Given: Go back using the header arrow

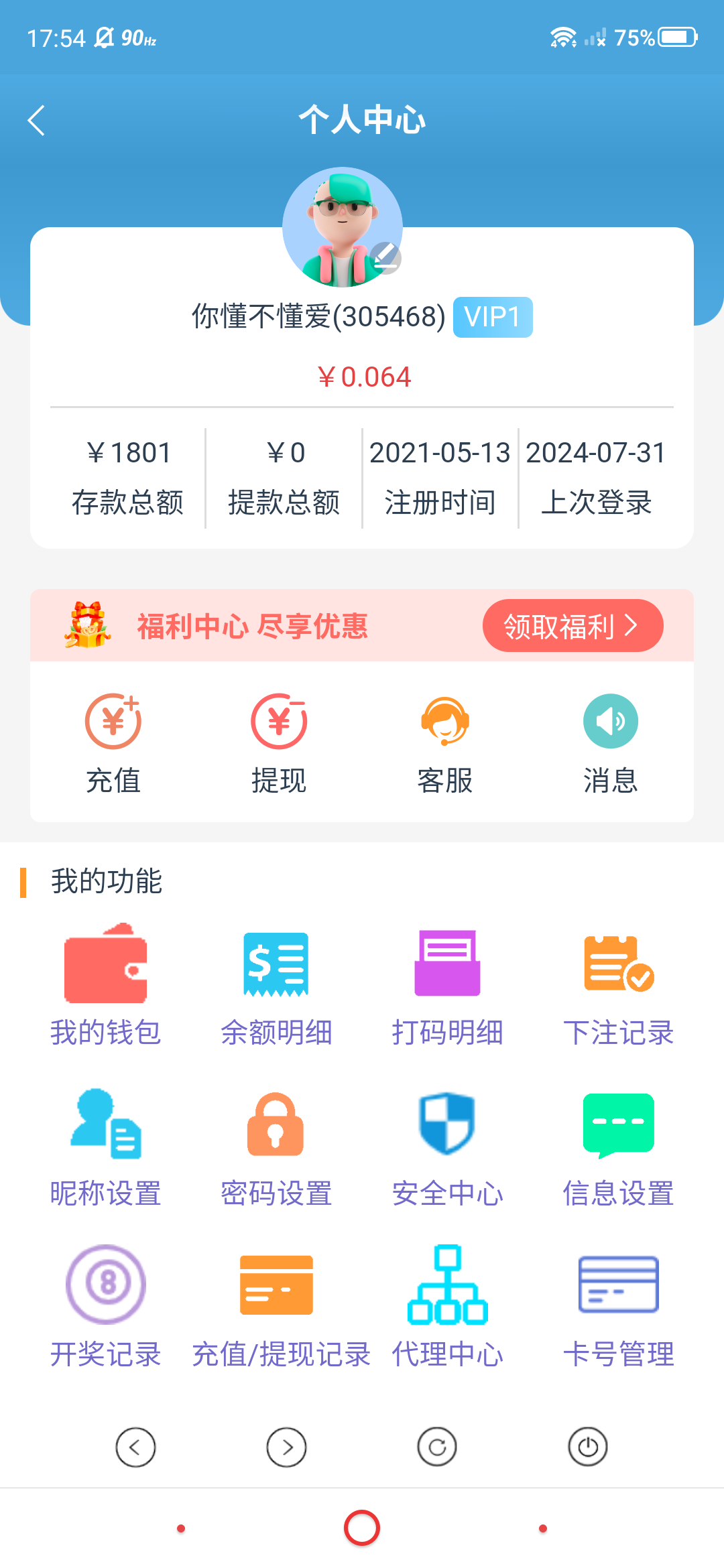Looking at the screenshot, I should pyautogui.click(x=37, y=121).
